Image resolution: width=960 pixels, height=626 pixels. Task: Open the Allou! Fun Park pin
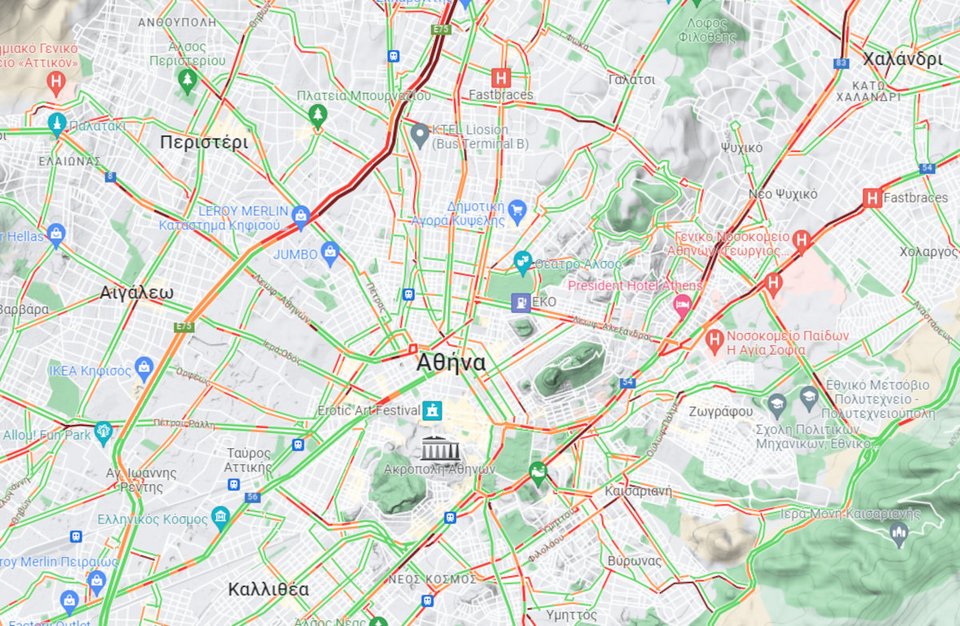click(x=103, y=434)
